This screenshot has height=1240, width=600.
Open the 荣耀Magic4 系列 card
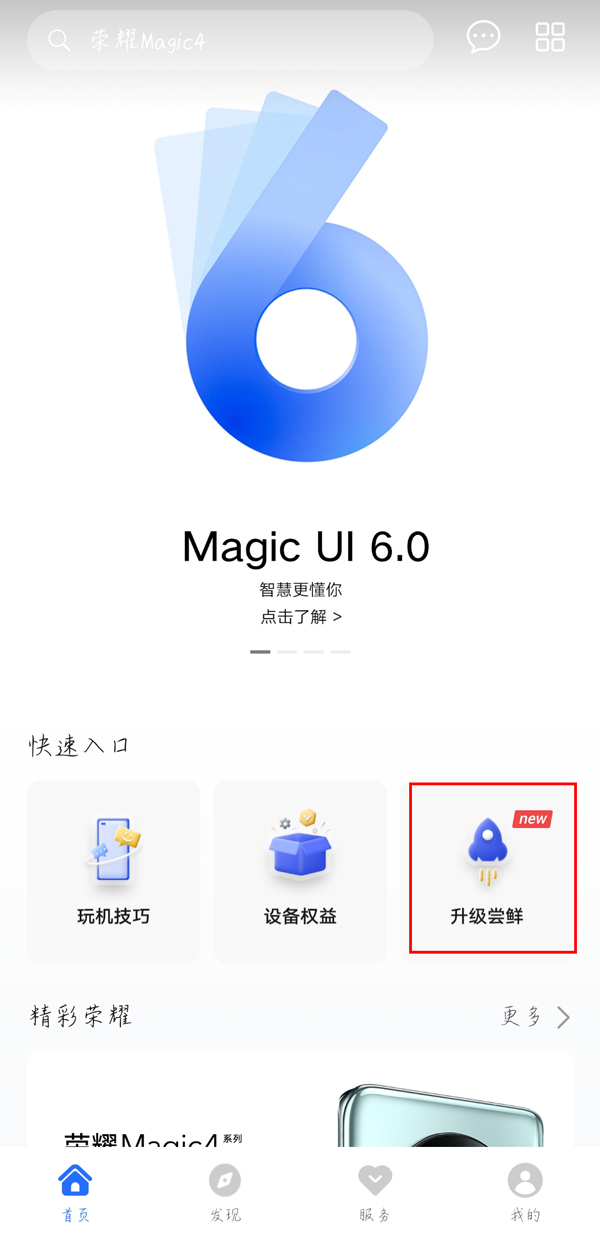click(x=300, y=1100)
